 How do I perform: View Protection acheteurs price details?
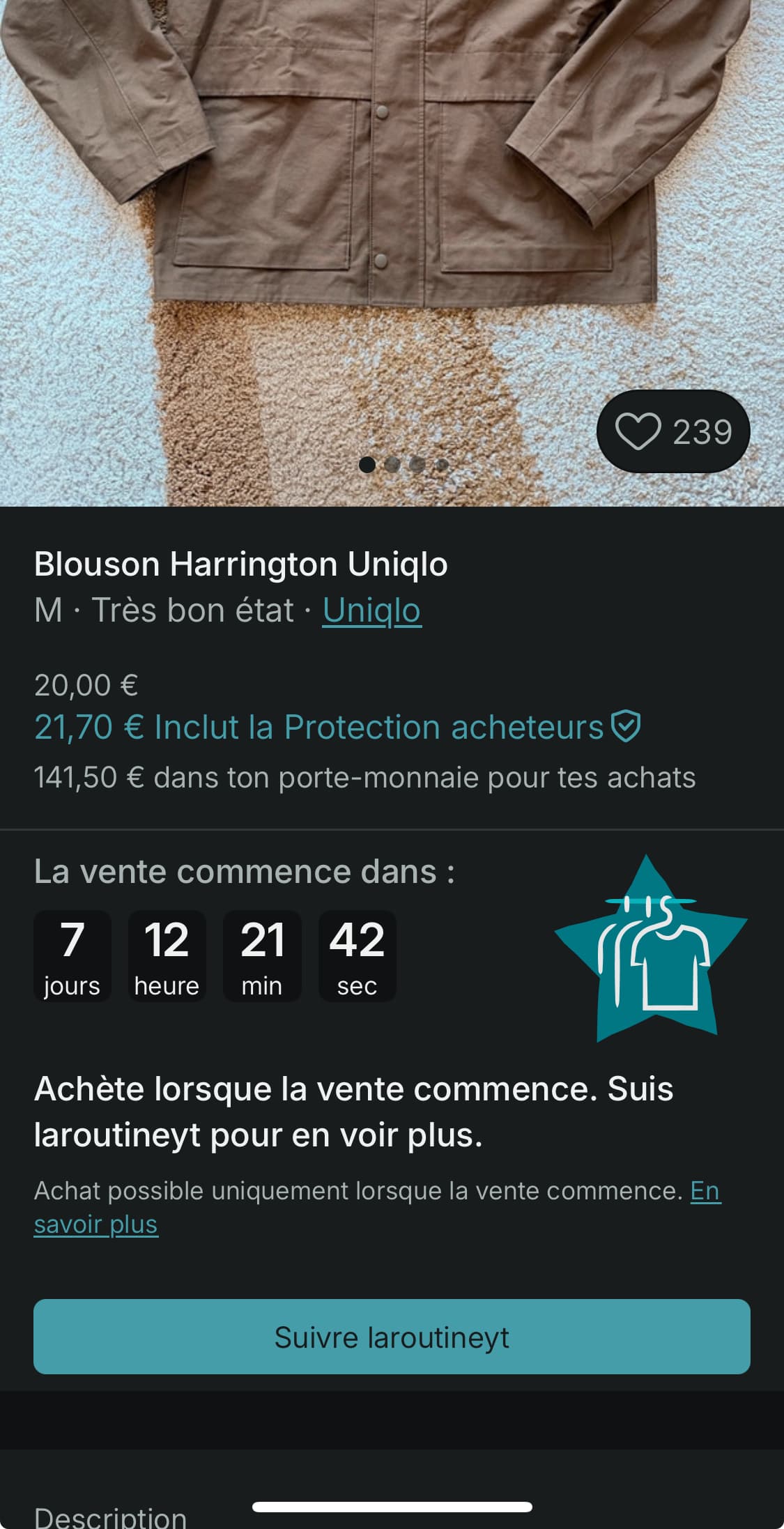coord(337,728)
